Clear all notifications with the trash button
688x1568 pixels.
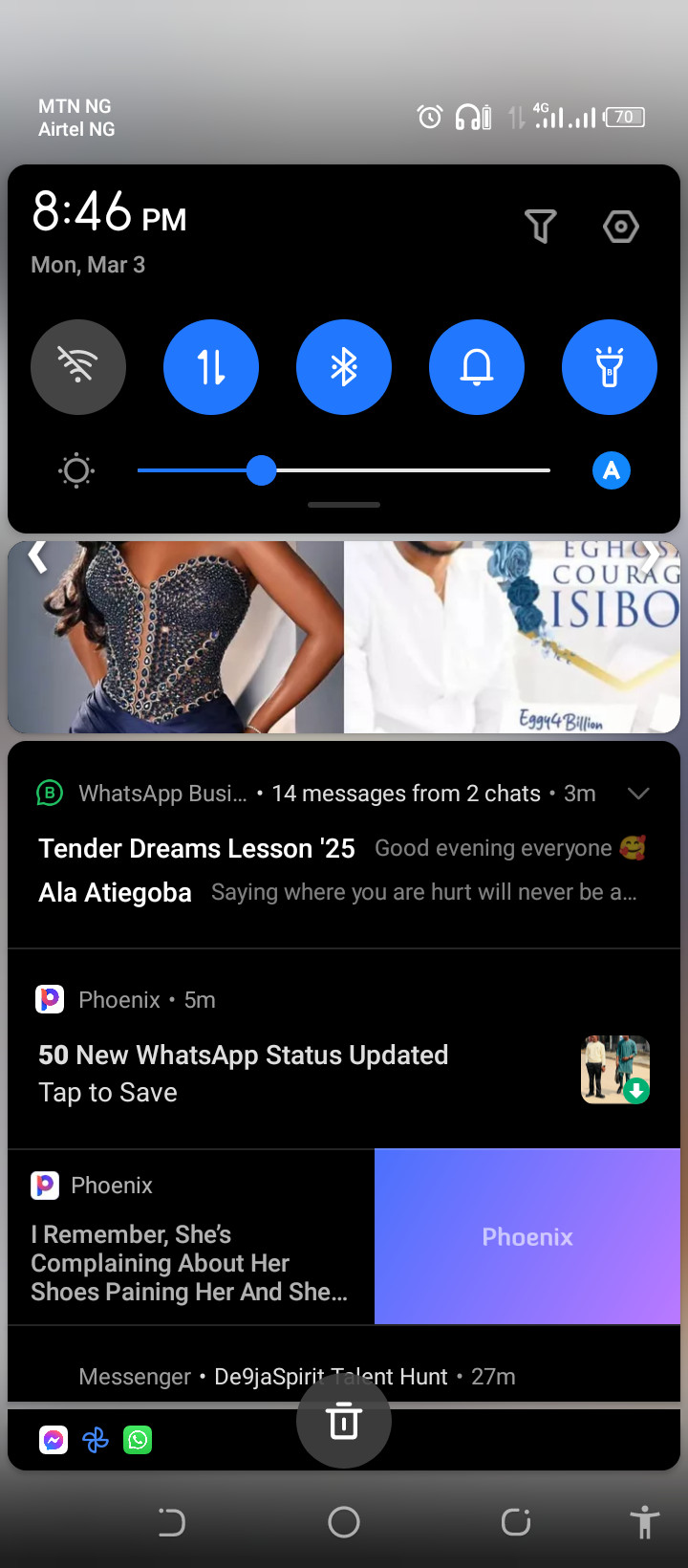[344, 1421]
